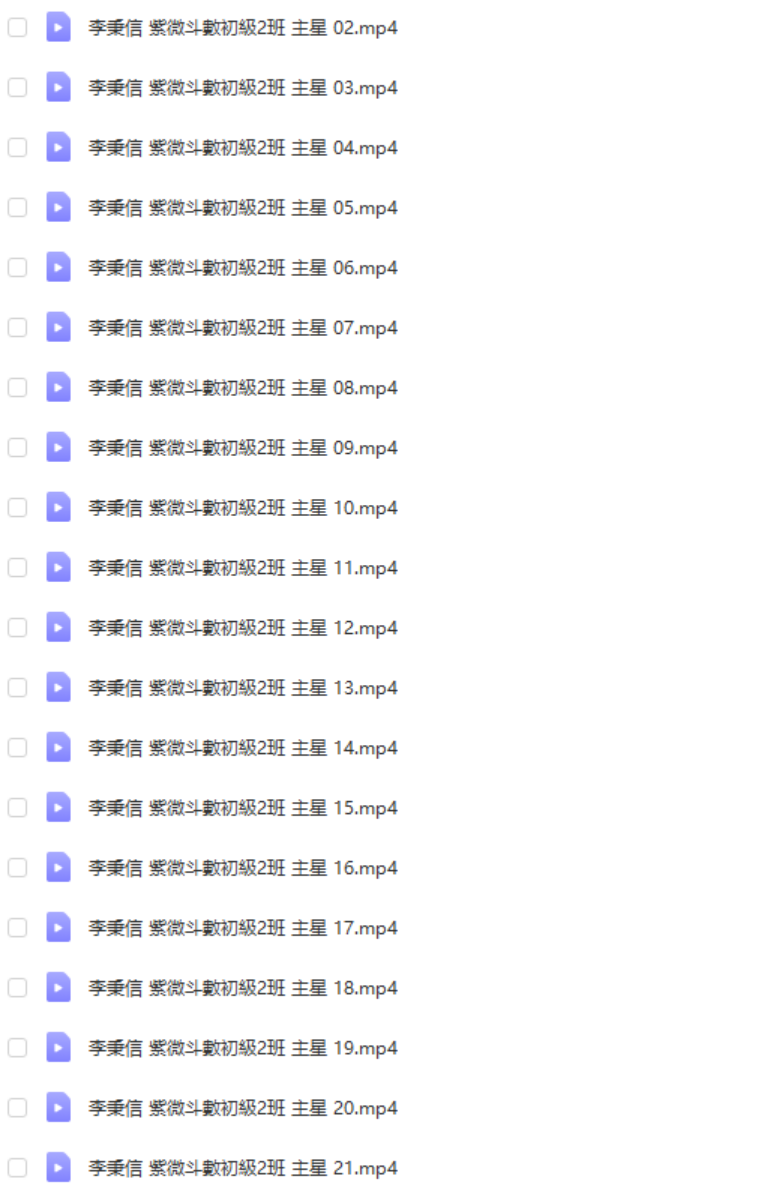The width and height of the screenshot is (763, 1201).
Task: Tick the checkbox beside 主星 21.mp4
Action: point(17,1168)
